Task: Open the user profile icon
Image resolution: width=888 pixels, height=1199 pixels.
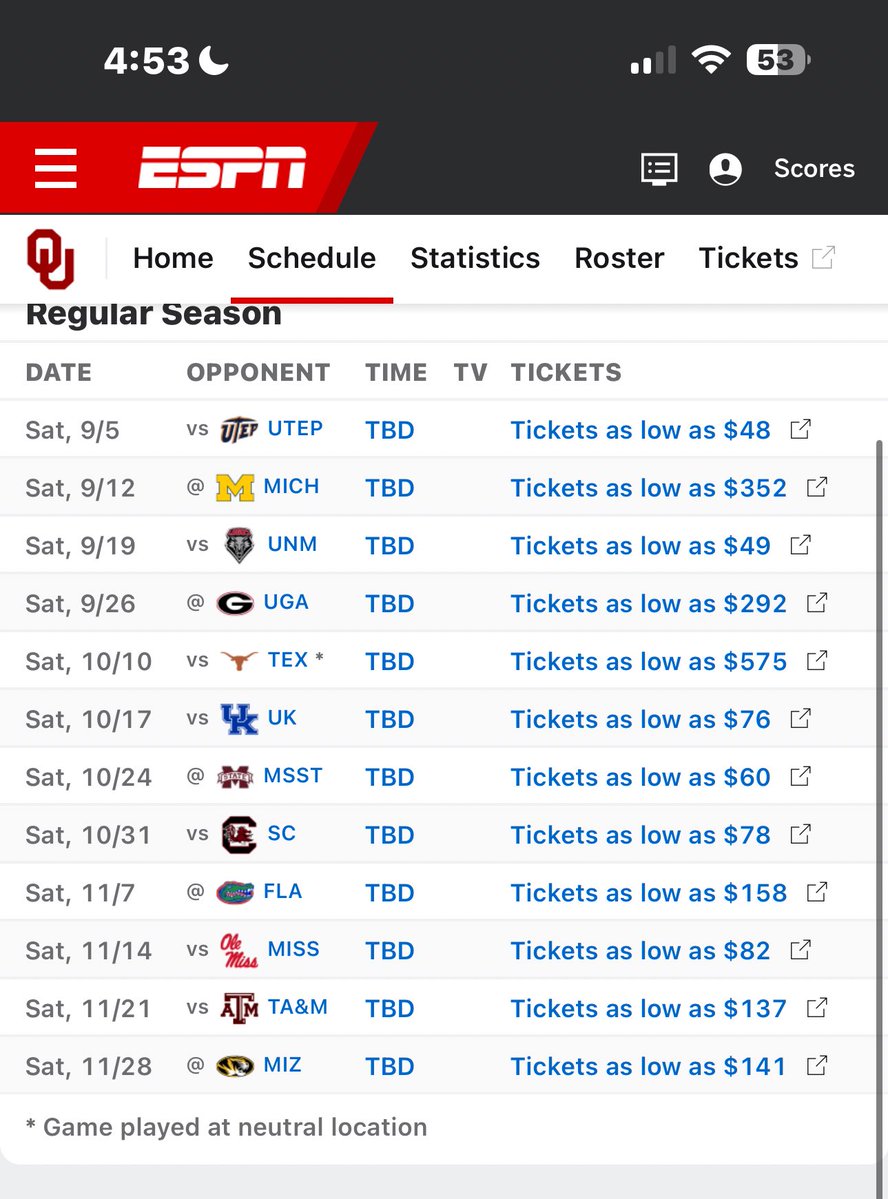Action: coord(725,168)
